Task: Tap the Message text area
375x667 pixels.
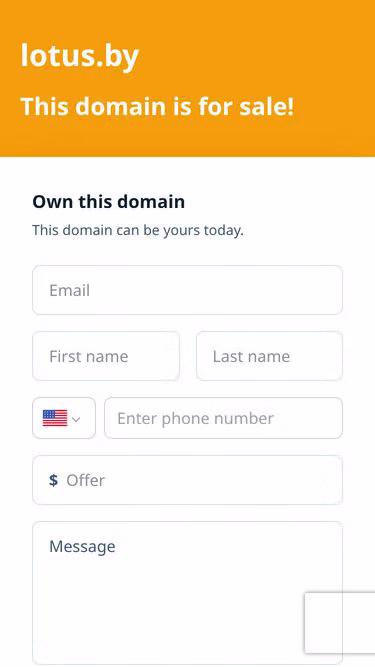Action: pos(187,593)
